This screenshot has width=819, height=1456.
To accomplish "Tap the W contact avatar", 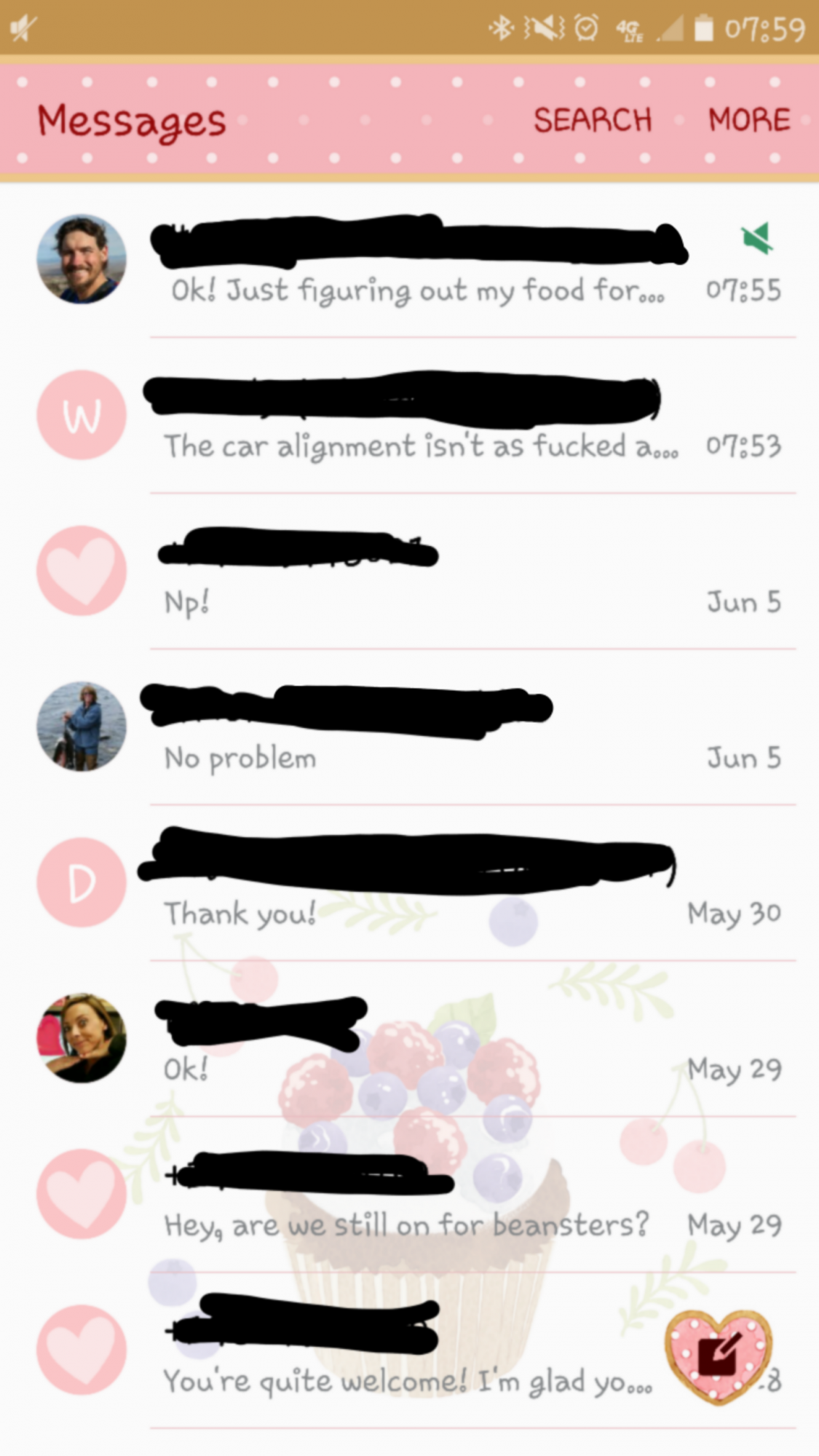I will point(82,415).
